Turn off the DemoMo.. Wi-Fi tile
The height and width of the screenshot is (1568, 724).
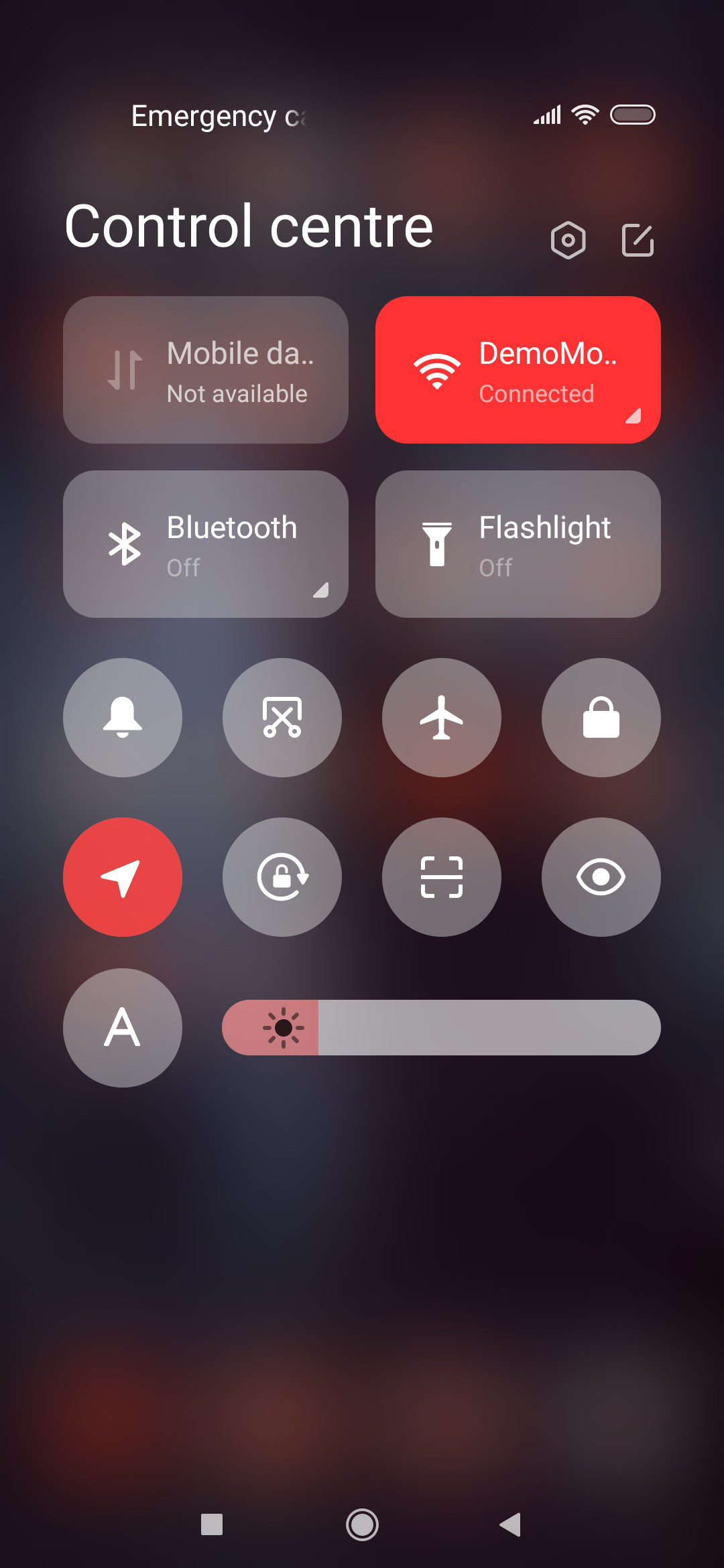pos(518,370)
